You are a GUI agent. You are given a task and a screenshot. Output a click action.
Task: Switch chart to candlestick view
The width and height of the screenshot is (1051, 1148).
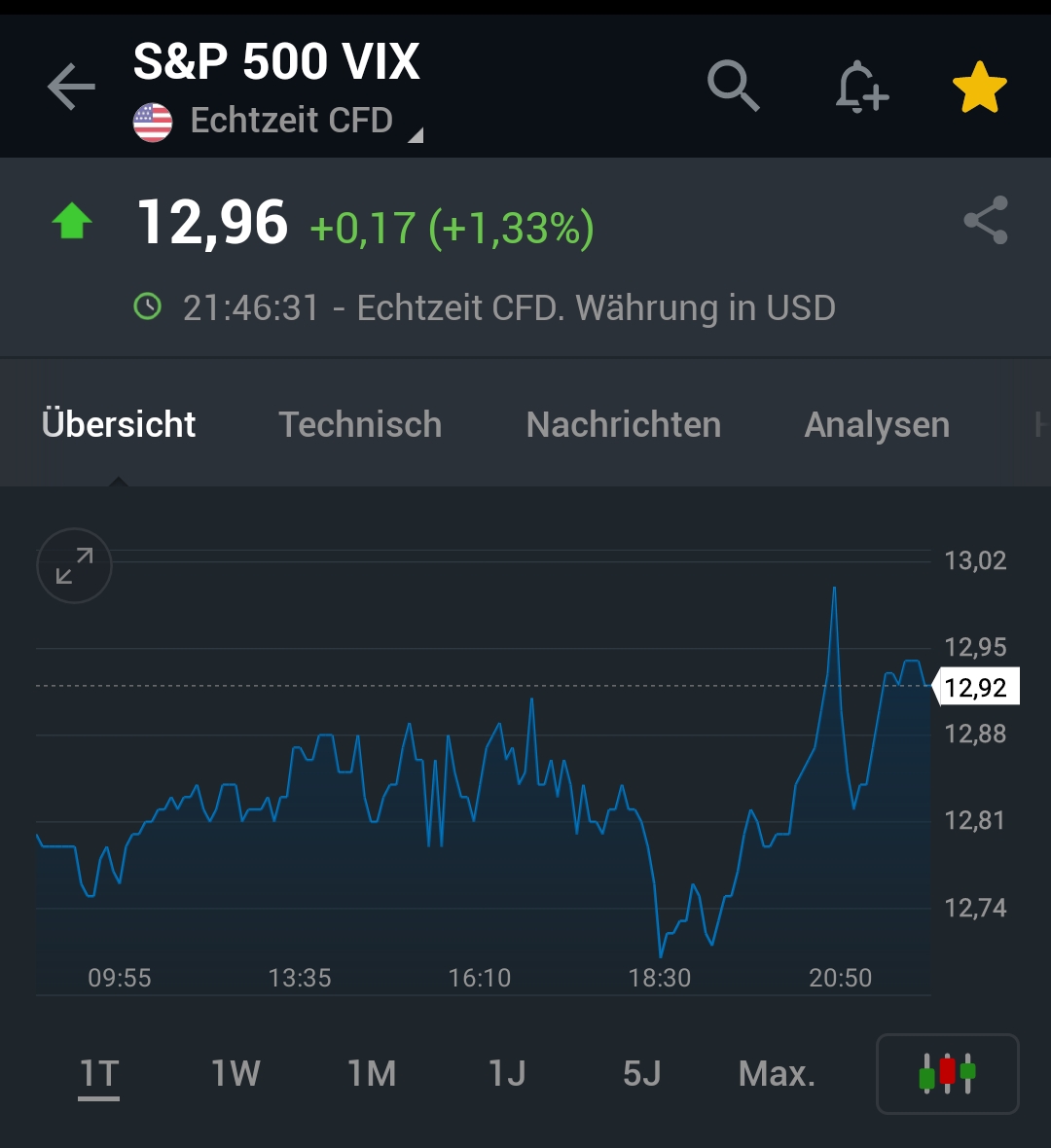click(x=946, y=1074)
